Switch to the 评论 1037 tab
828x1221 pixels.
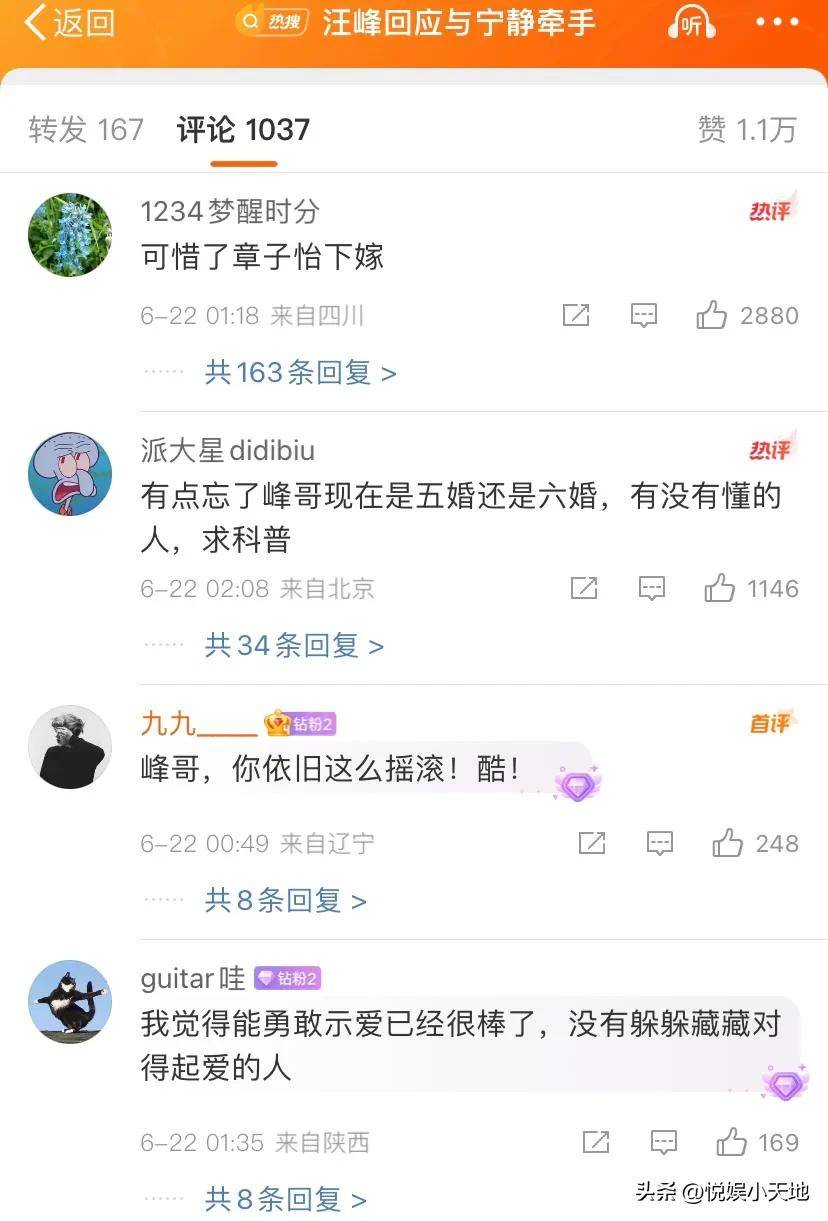point(243,129)
